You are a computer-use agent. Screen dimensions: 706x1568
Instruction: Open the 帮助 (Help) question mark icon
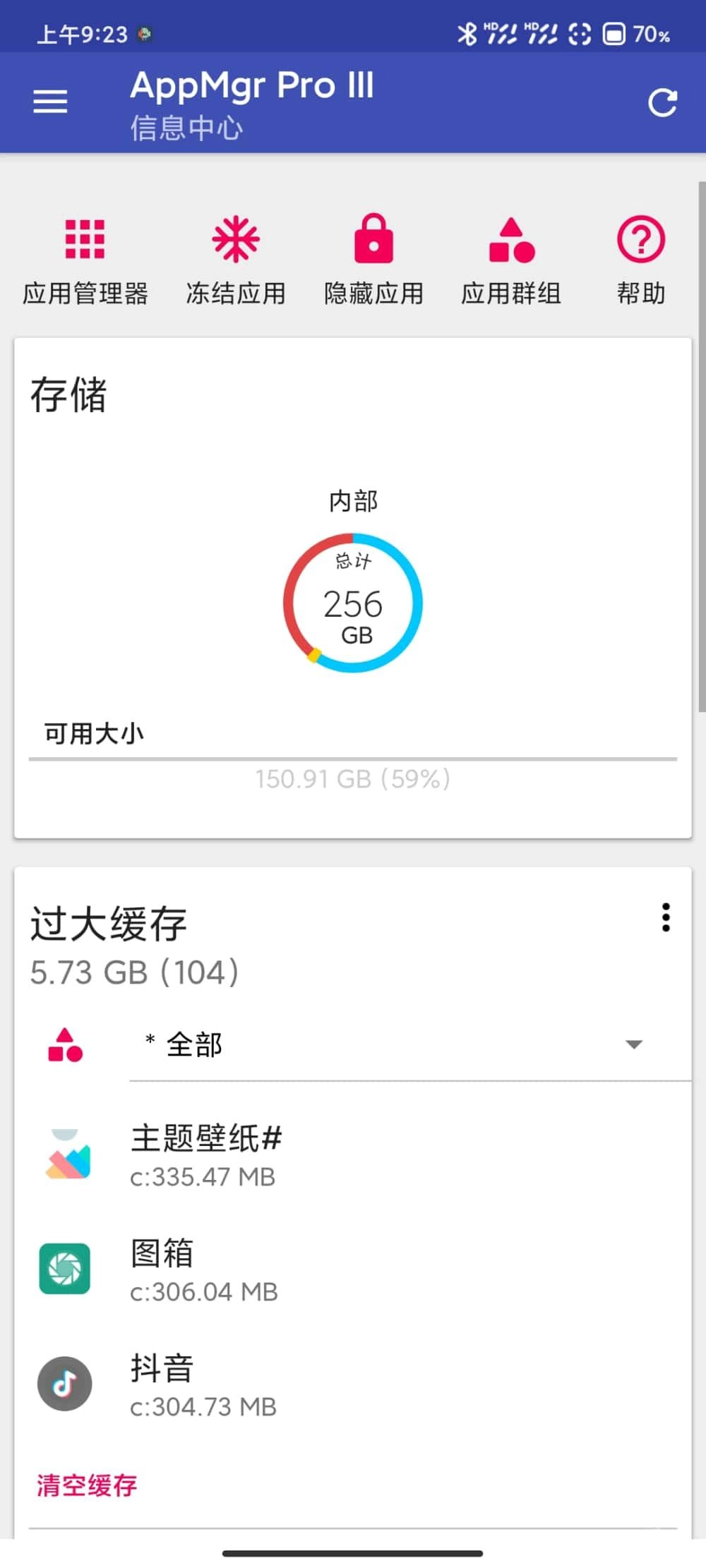tap(640, 240)
